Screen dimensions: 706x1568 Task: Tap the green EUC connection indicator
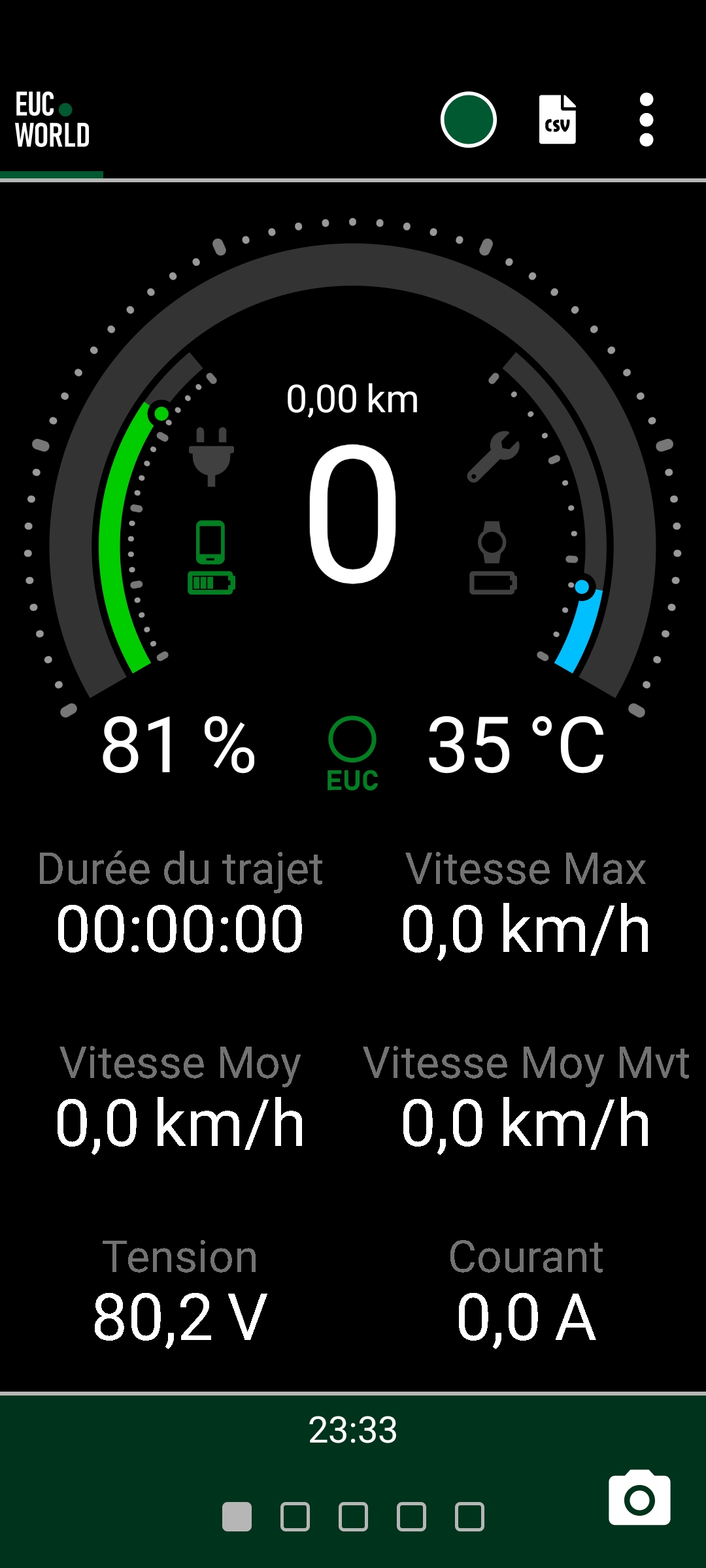tap(352, 755)
